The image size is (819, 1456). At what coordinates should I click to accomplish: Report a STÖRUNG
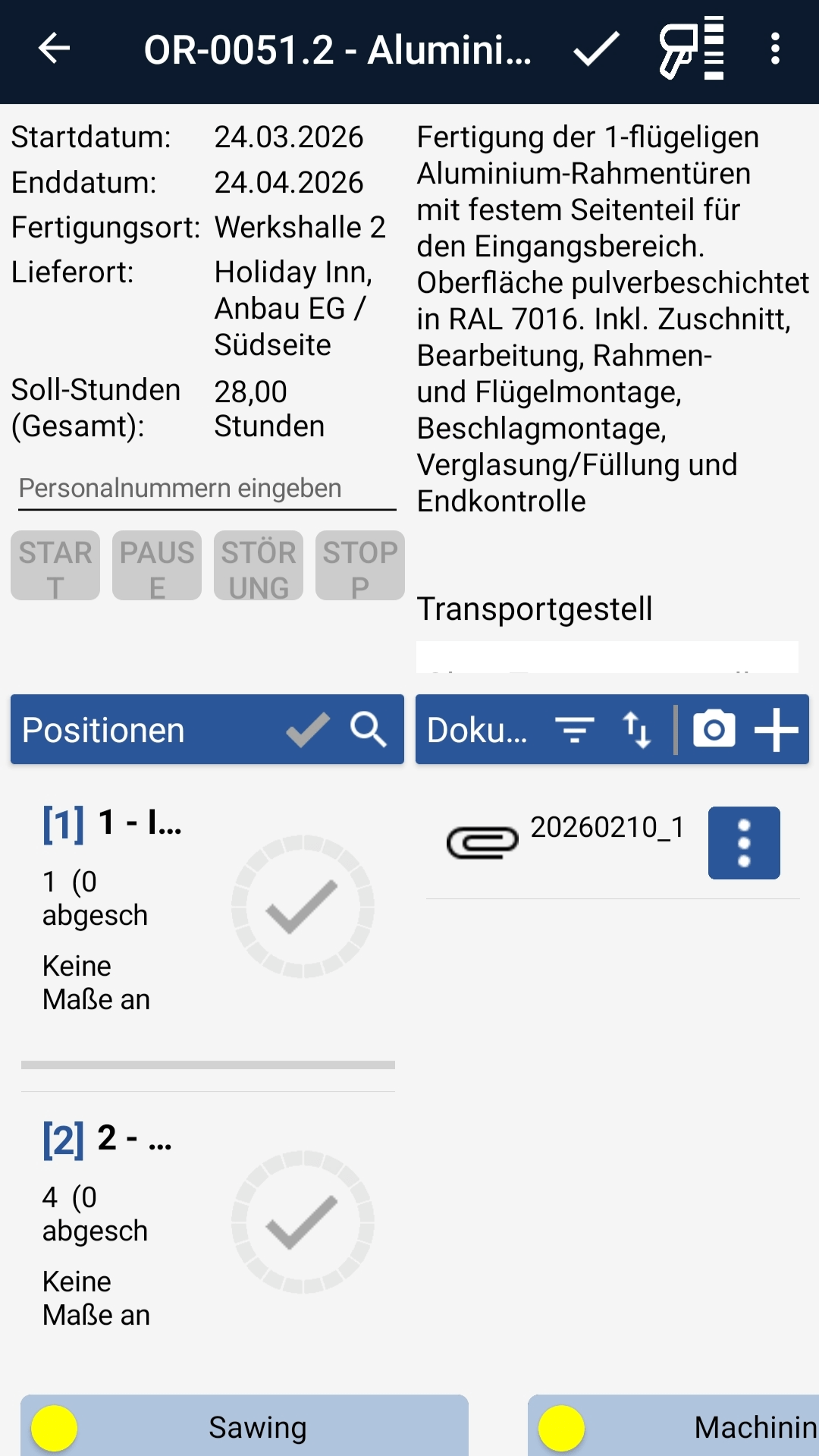tap(259, 566)
